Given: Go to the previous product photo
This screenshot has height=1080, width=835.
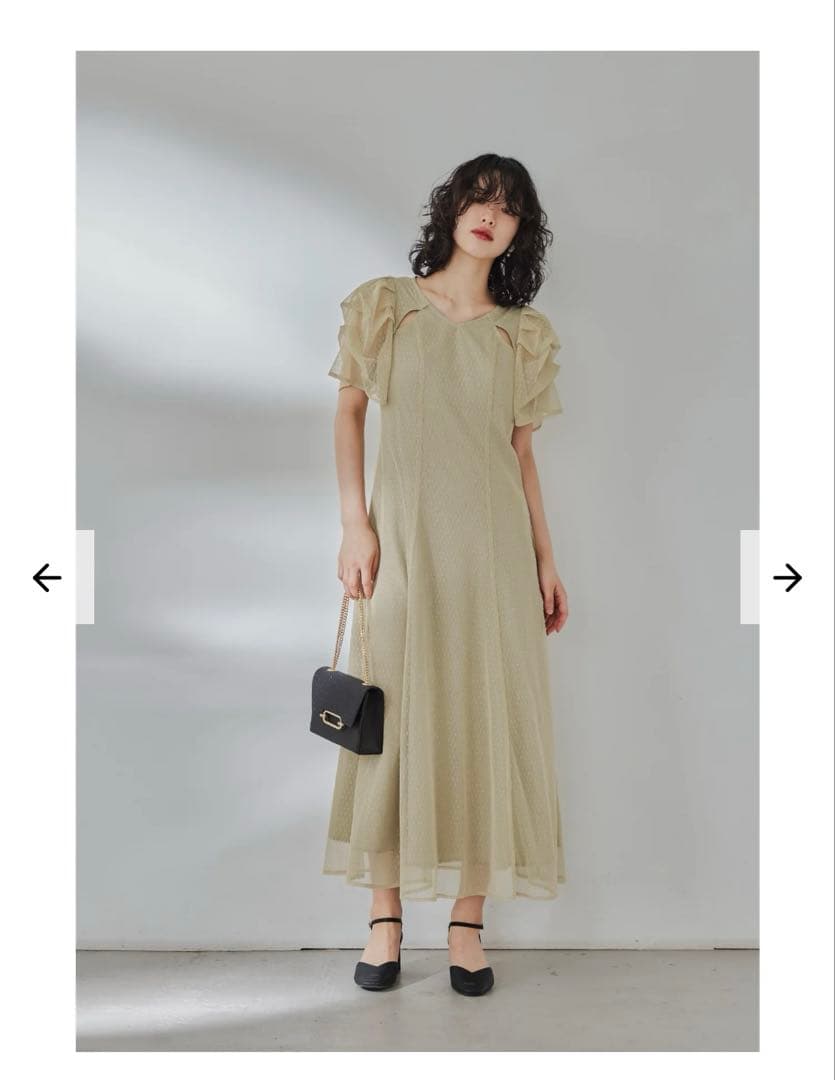Looking at the screenshot, I should [x=47, y=577].
